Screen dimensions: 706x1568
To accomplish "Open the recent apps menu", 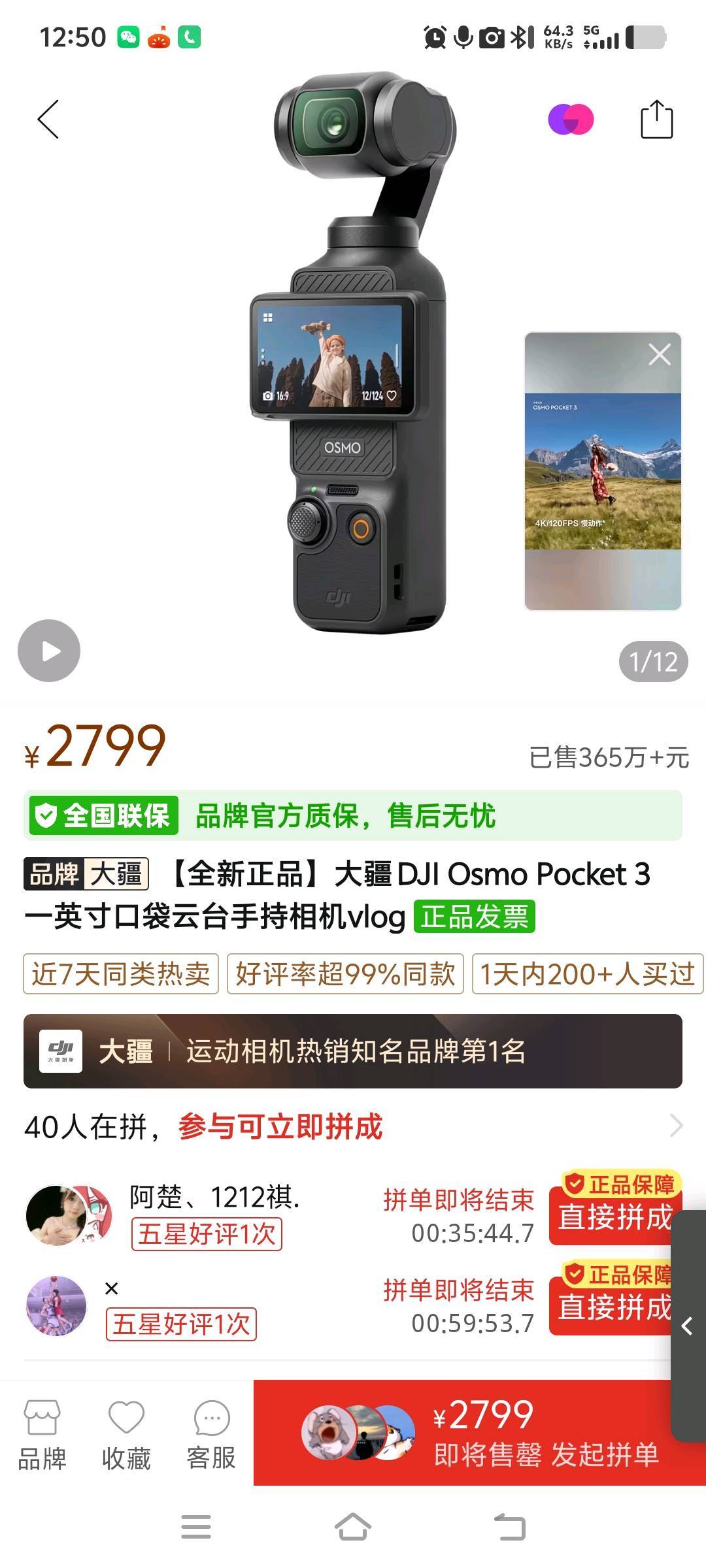I will click(x=196, y=1527).
